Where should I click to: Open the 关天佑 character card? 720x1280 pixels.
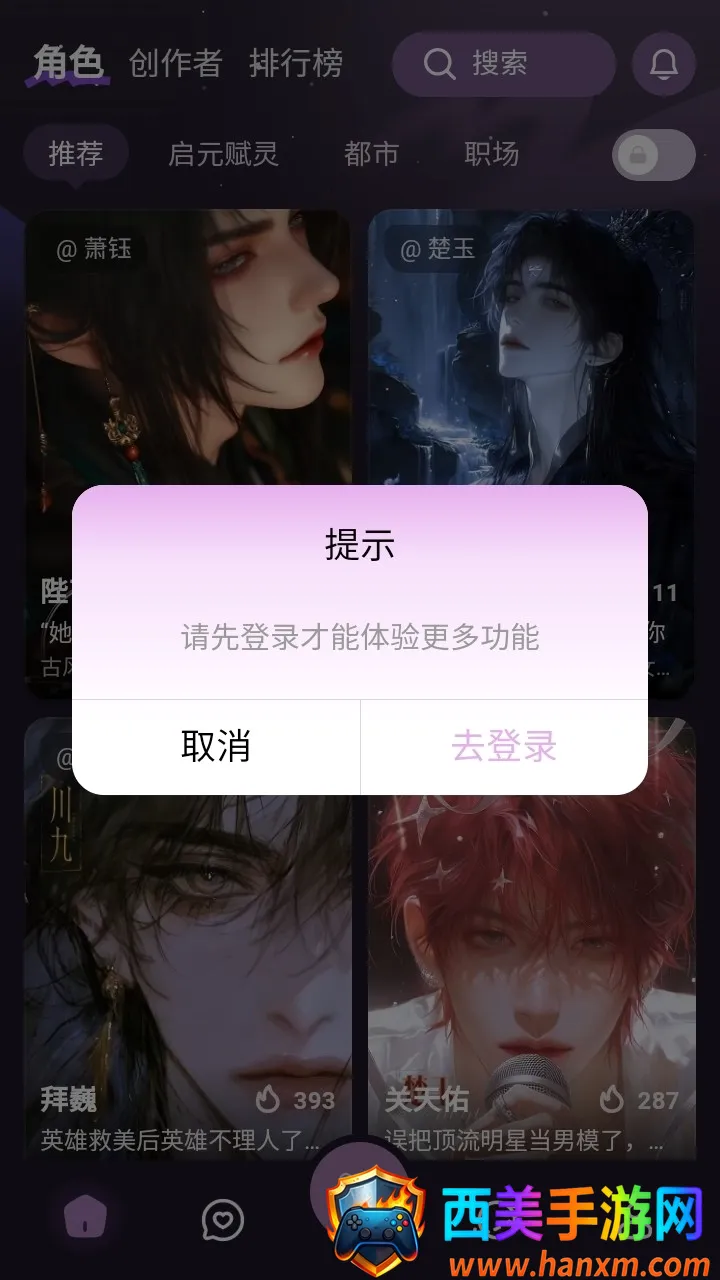pos(532,935)
